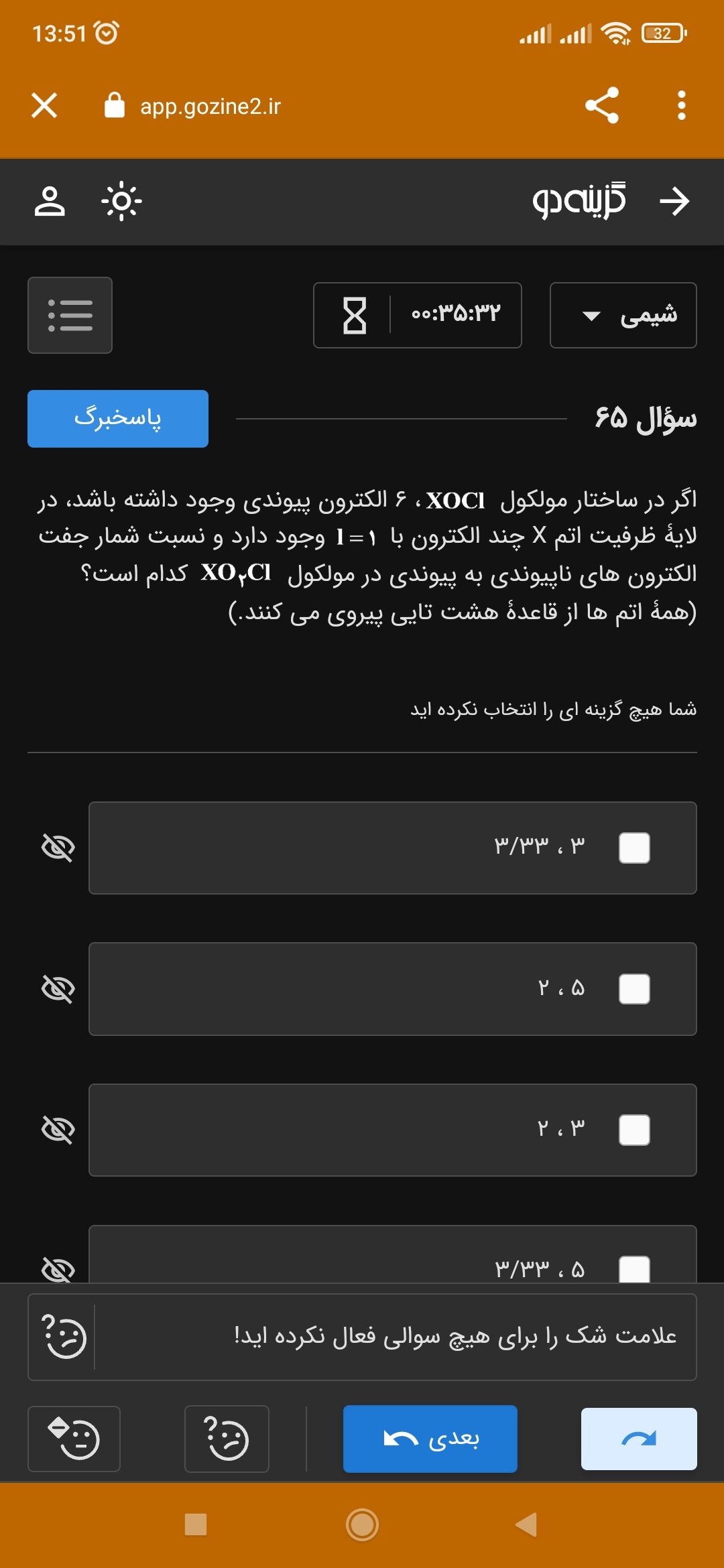Go to the next question with بعدی
Image resolution: width=724 pixels, height=1568 pixels.
click(430, 1439)
